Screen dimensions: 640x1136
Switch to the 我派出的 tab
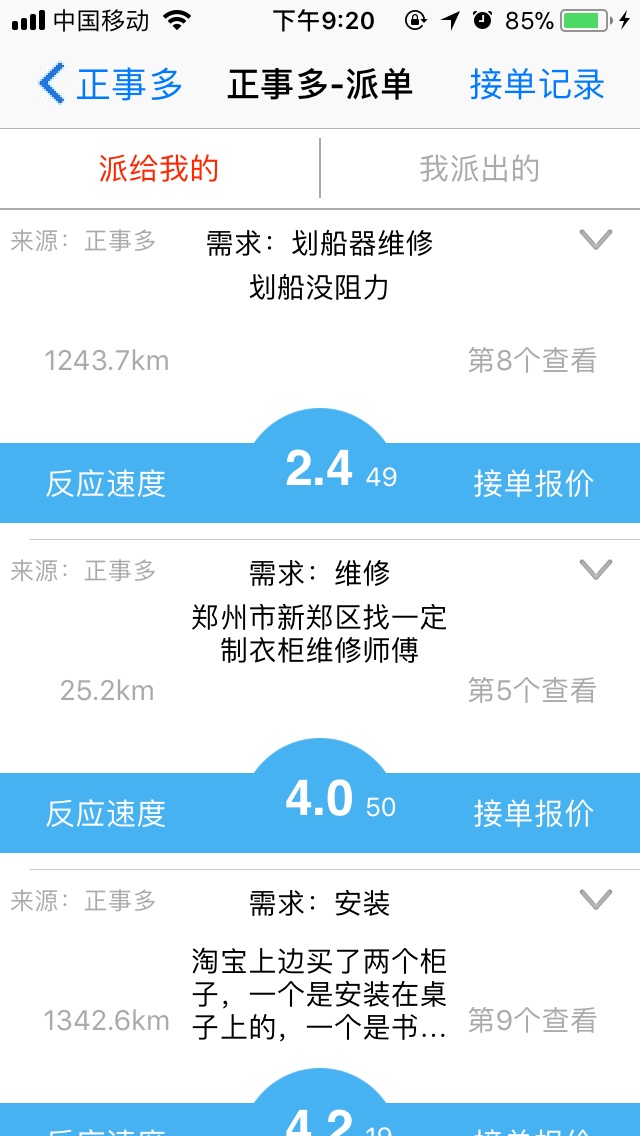click(479, 168)
